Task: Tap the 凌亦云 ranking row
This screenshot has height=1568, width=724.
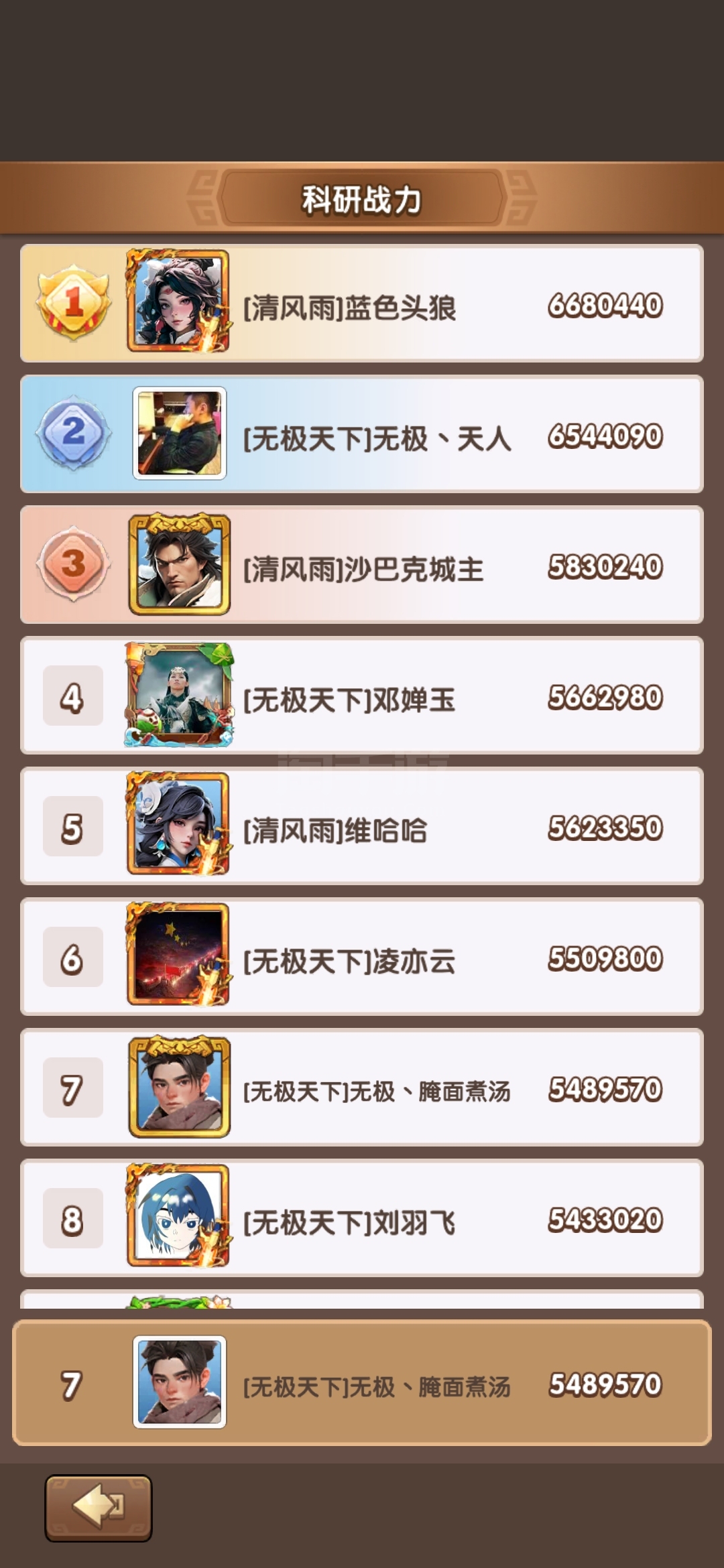Action: 362,957
